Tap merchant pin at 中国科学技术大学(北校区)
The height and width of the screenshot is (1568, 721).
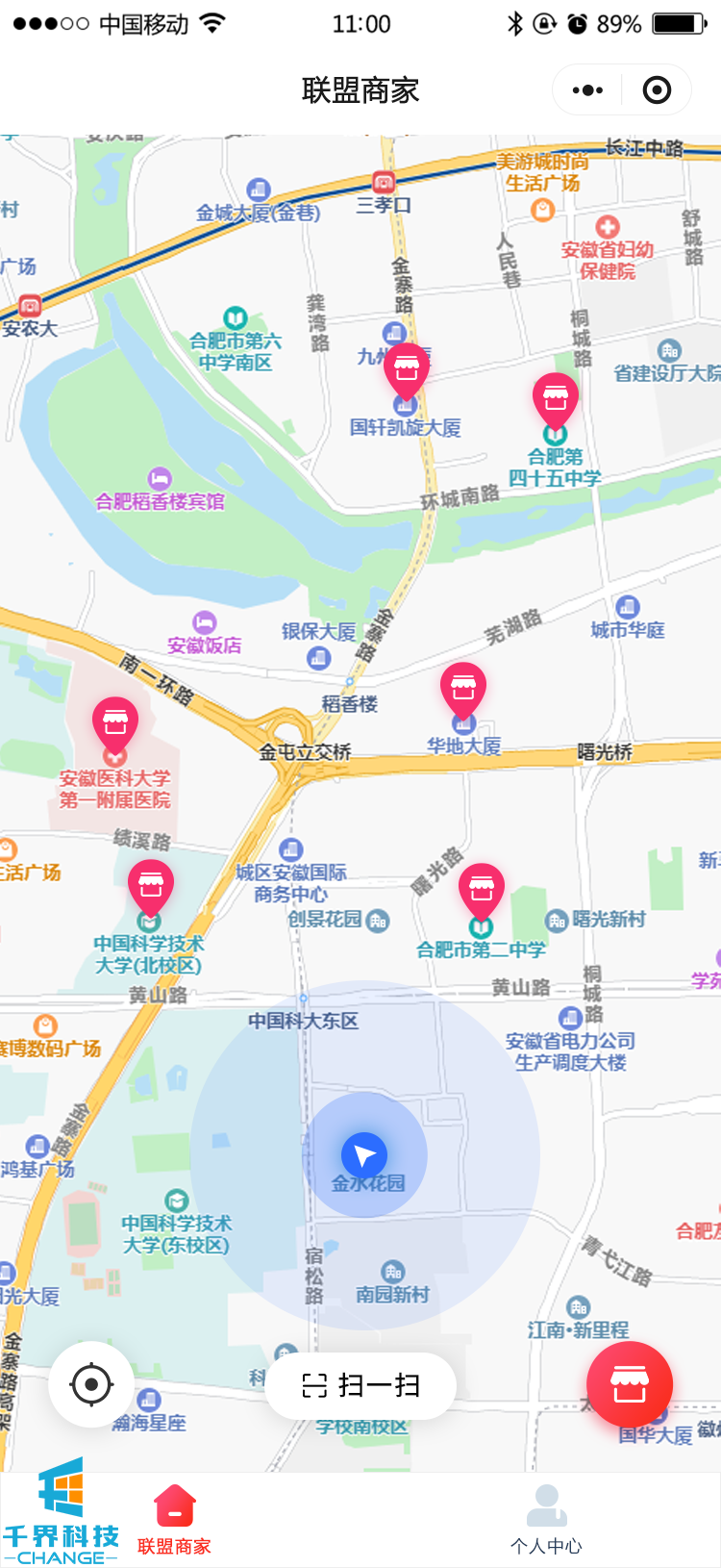click(x=151, y=887)
